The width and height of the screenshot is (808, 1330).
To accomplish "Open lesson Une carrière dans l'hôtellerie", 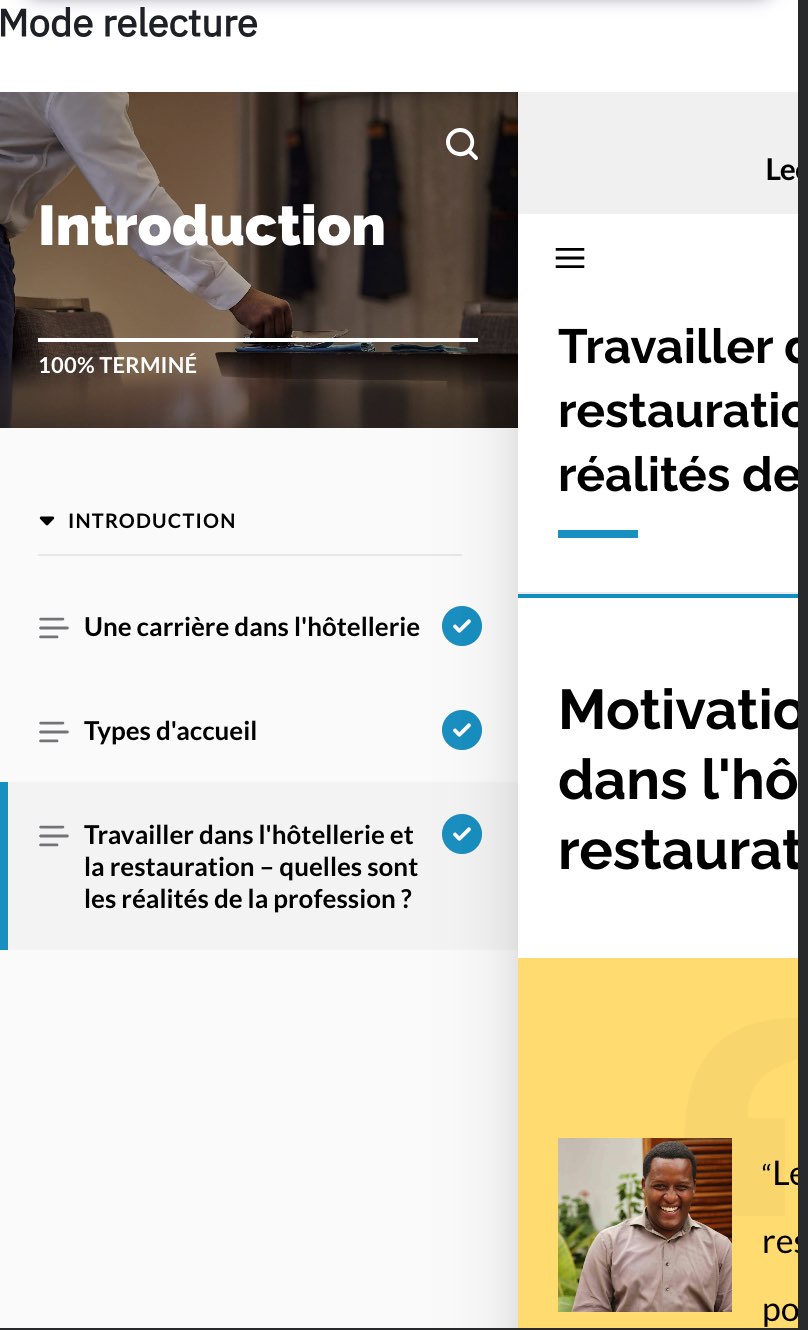I will (259, 627).
